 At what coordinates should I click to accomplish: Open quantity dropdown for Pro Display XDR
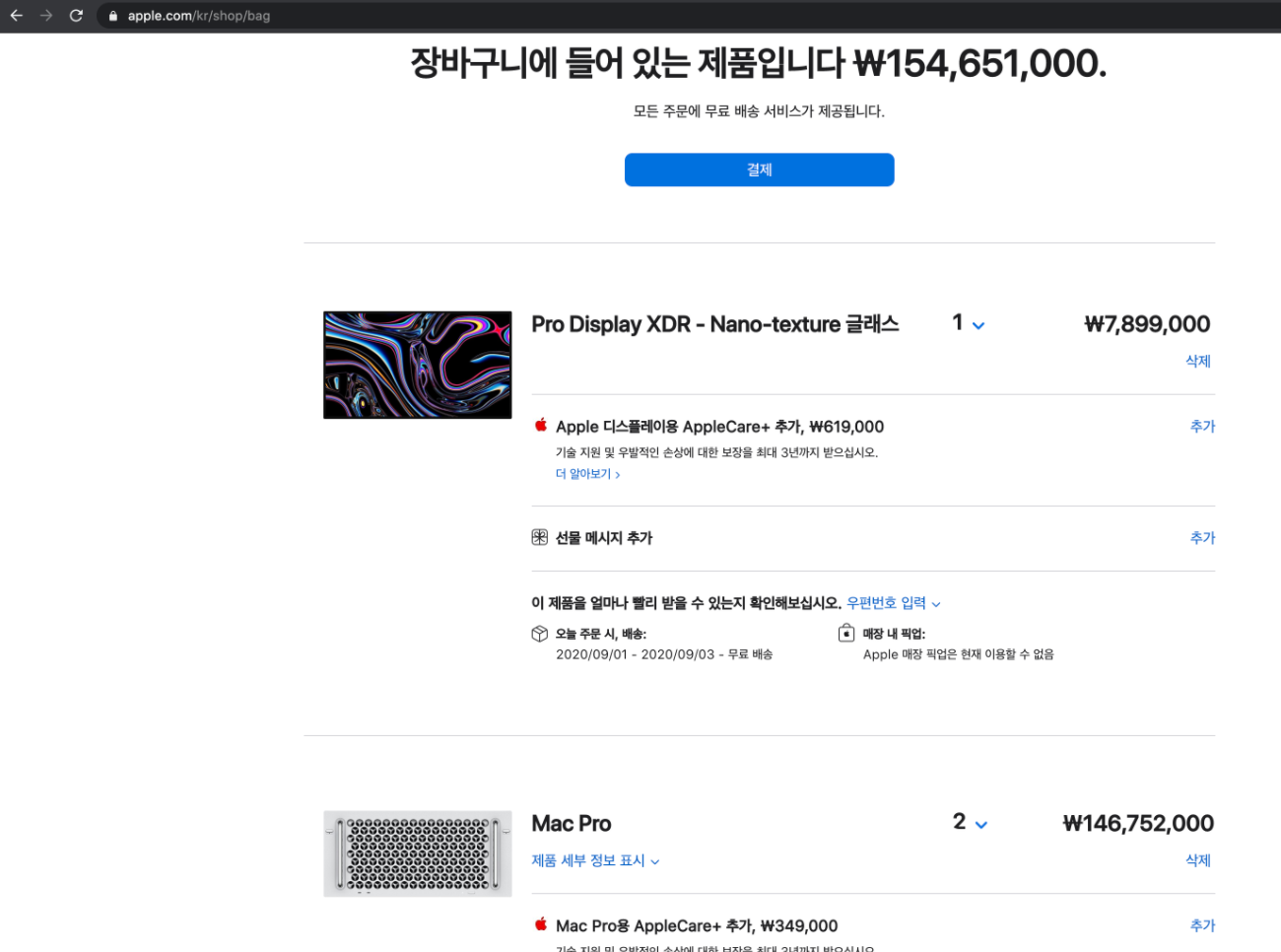[968, 324]
